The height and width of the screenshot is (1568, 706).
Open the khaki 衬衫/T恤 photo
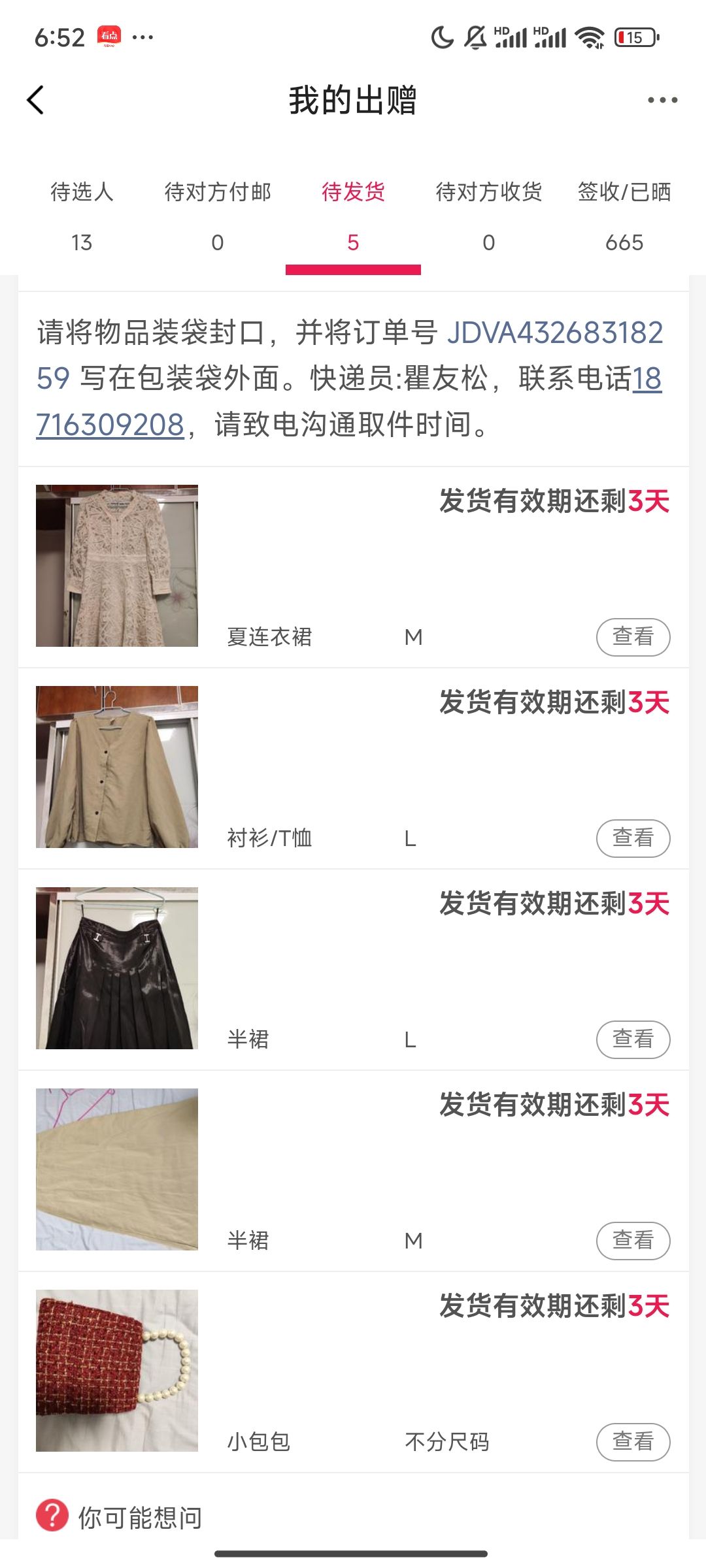point(117,767)
